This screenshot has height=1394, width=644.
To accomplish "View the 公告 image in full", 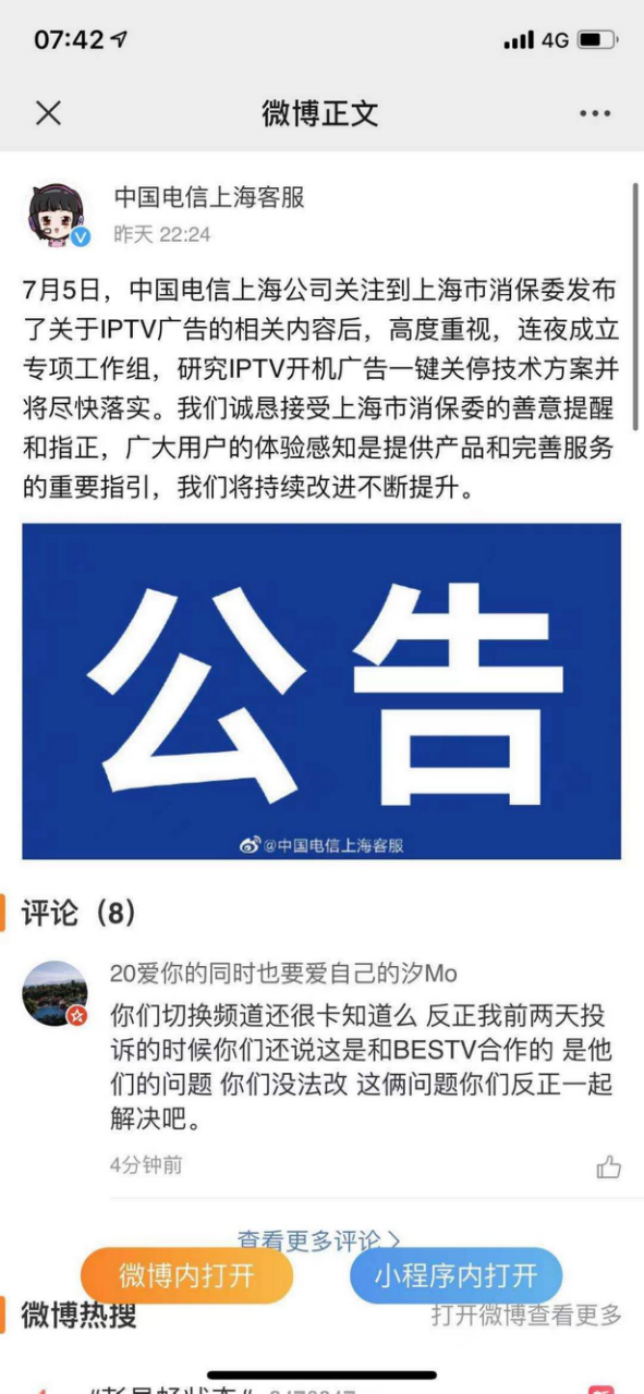I will point(321,690).
